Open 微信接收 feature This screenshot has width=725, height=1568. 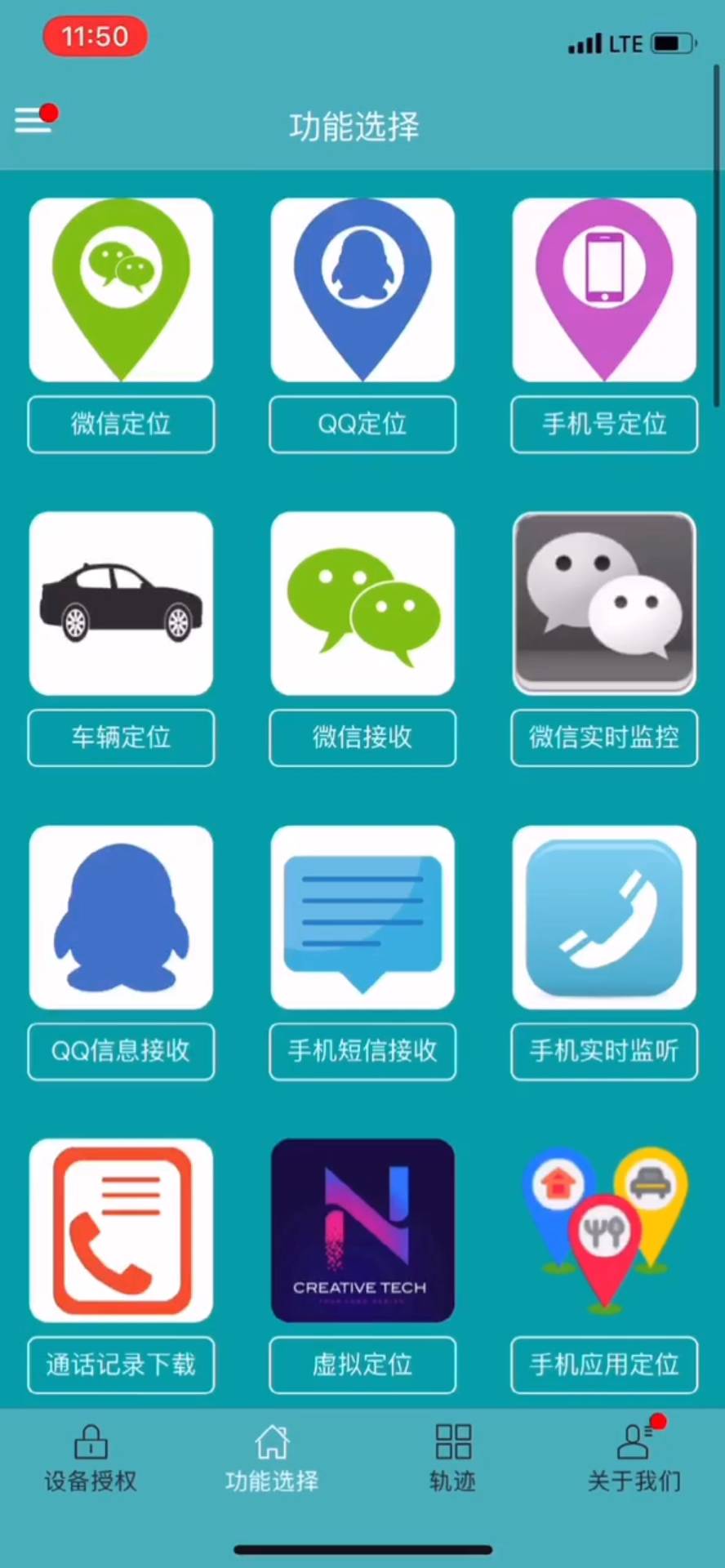point(362,737)
